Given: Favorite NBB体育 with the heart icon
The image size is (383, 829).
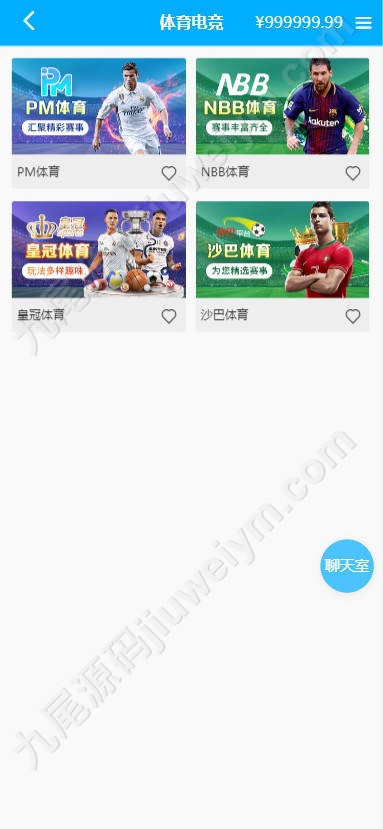Looking at the screenshot, I should coord(353,173).
